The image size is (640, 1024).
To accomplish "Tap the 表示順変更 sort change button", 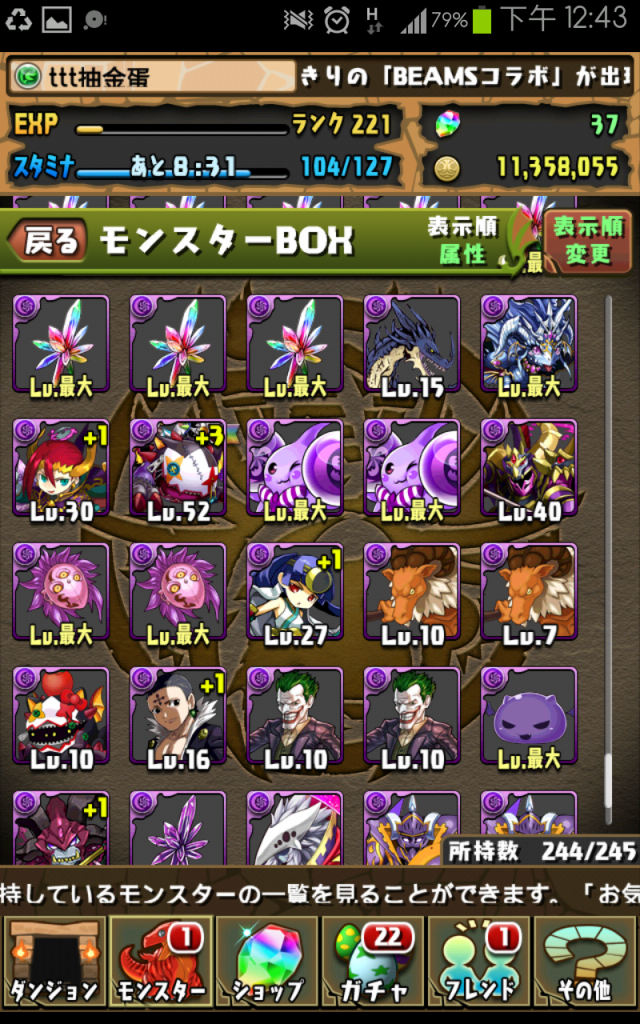I will coord(587,241).
